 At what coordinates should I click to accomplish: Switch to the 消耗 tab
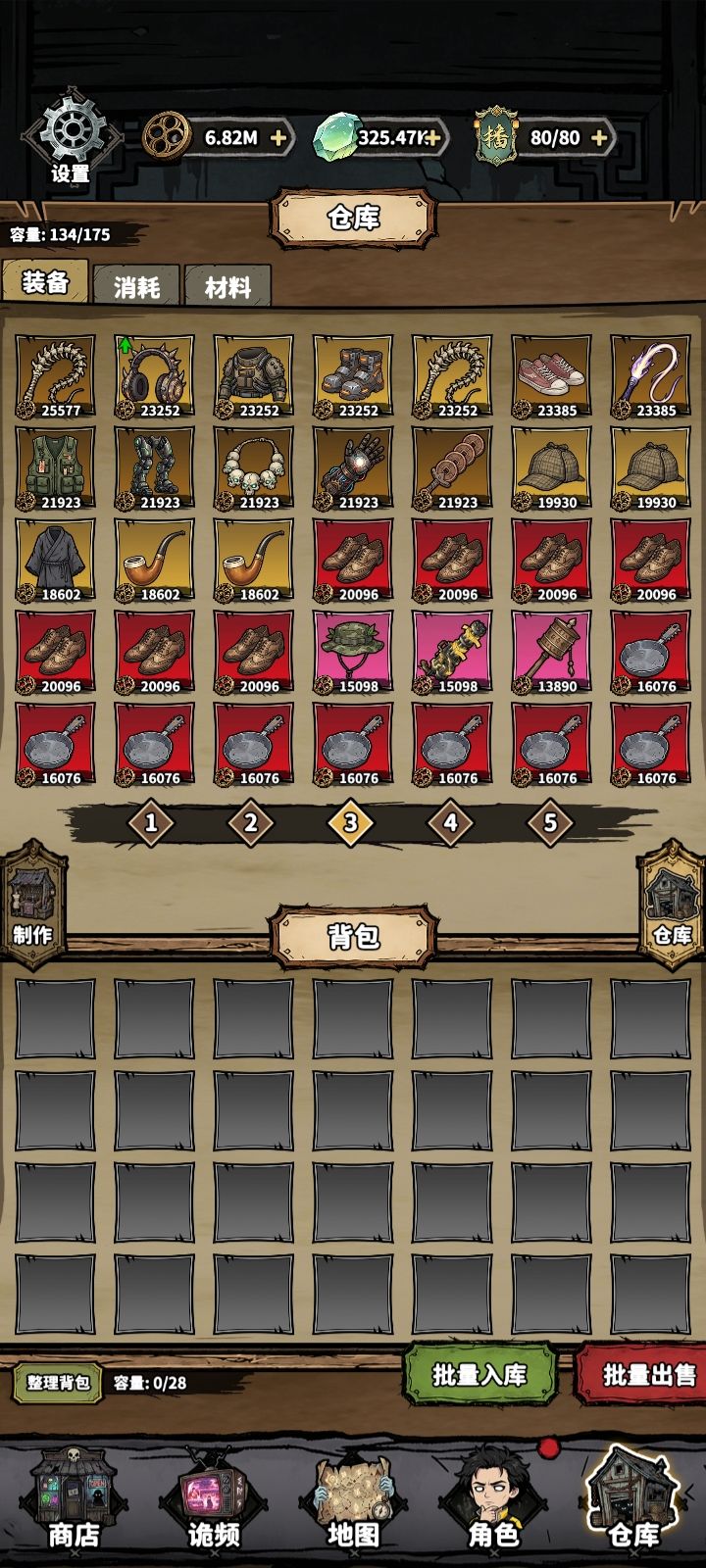[136, 286]
